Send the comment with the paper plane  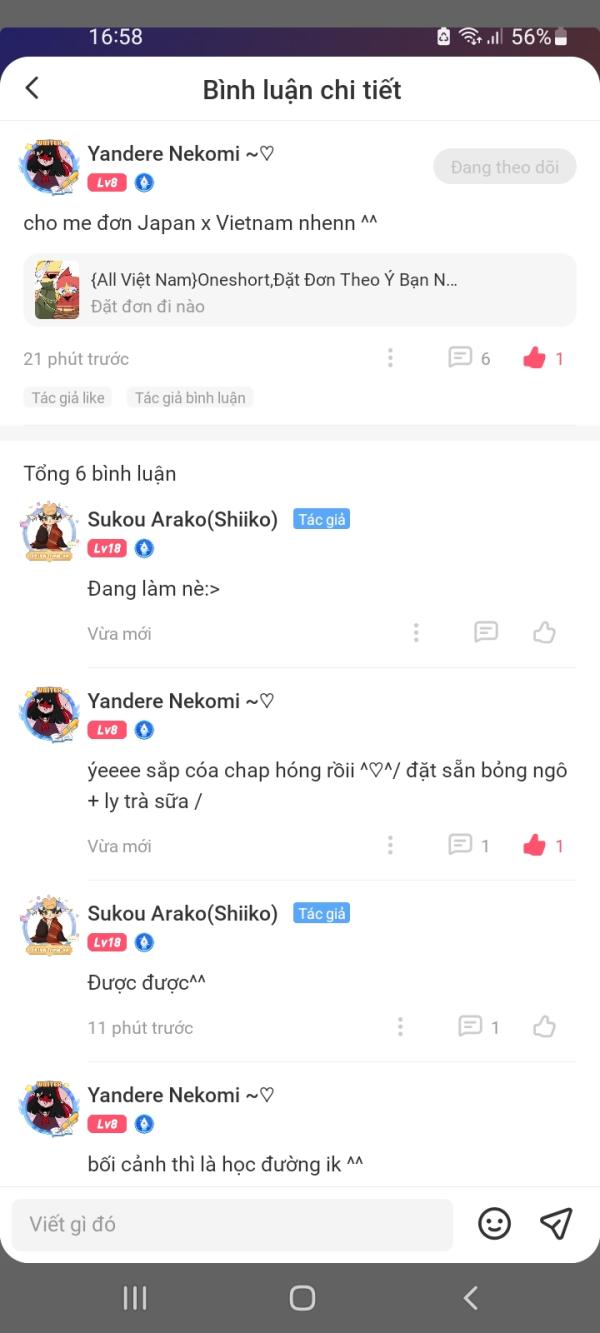coord(556,1224)
